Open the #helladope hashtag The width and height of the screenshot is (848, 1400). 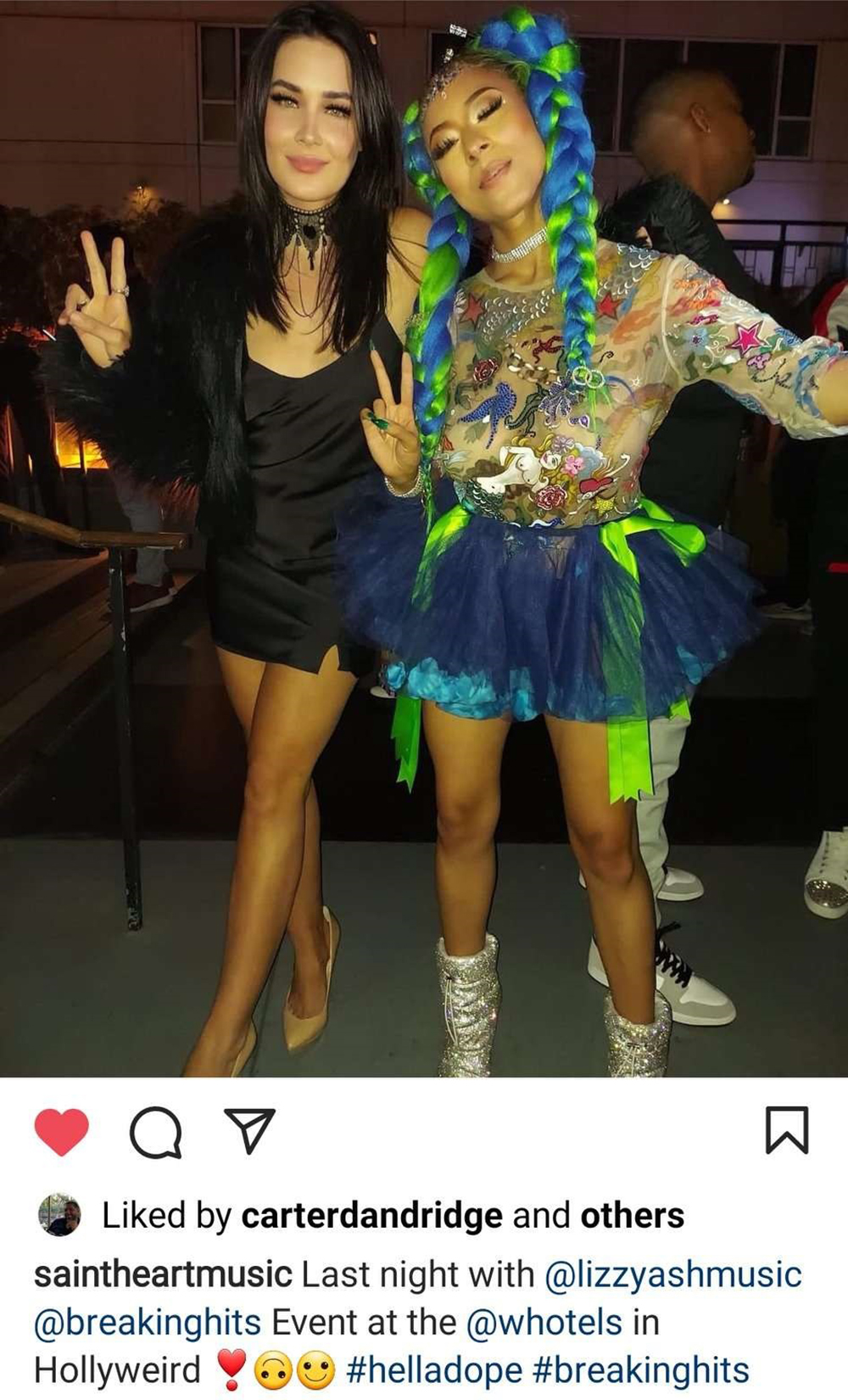click(434, 1370)
